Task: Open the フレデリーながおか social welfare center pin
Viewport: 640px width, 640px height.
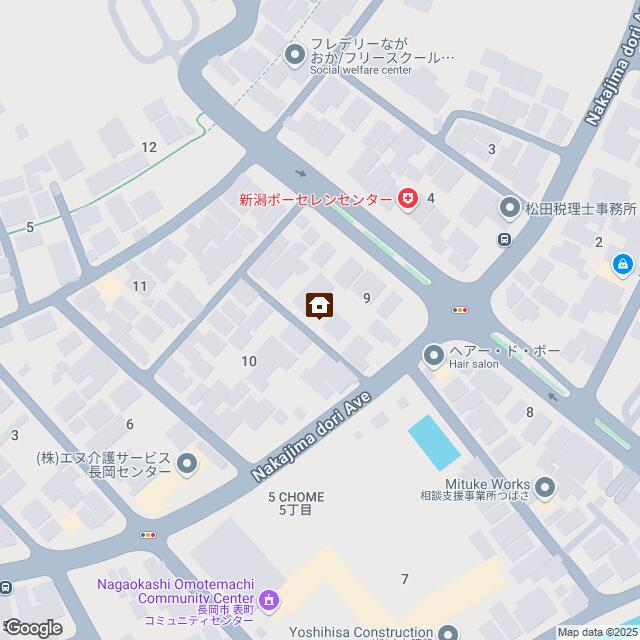Action: (x=295, y=54)
